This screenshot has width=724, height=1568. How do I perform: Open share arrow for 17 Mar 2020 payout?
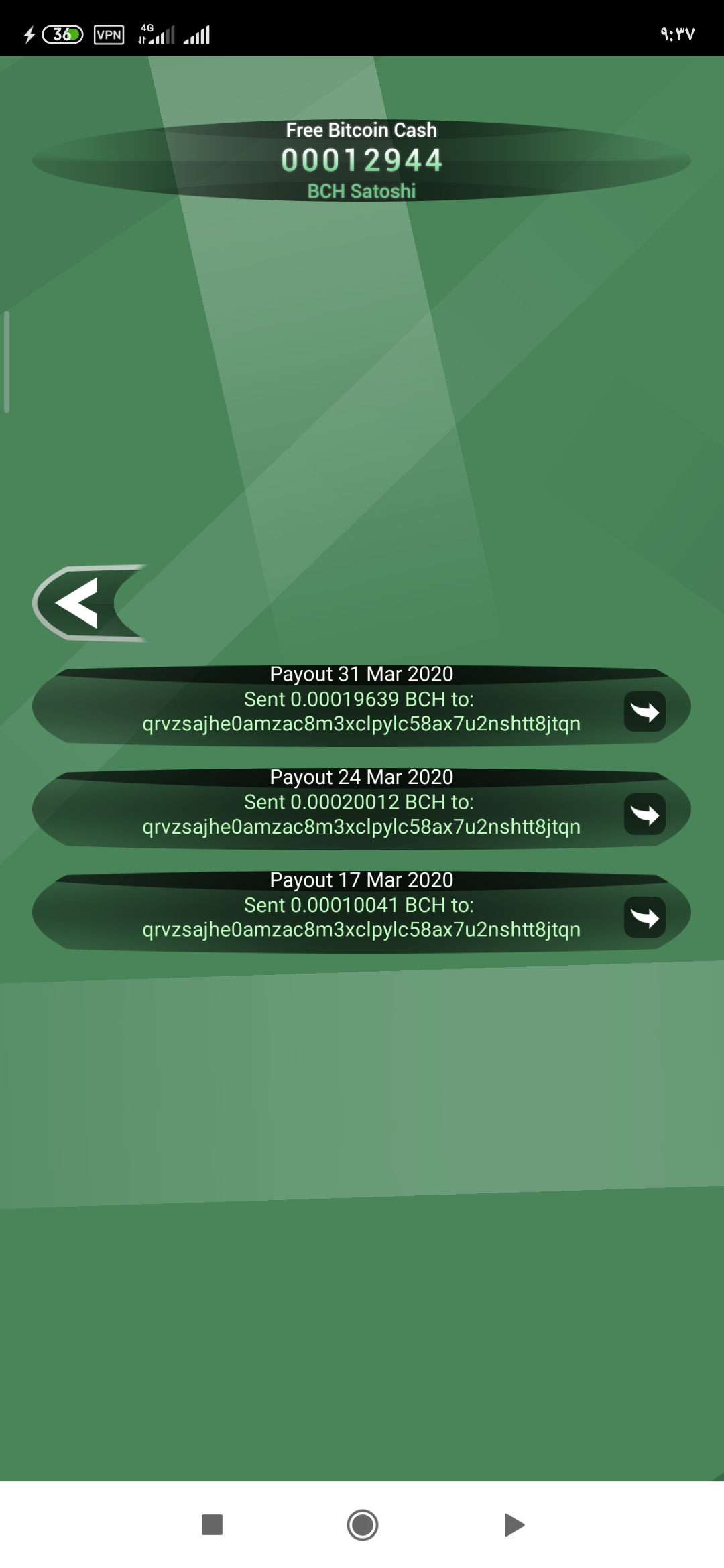coord(644,917)
